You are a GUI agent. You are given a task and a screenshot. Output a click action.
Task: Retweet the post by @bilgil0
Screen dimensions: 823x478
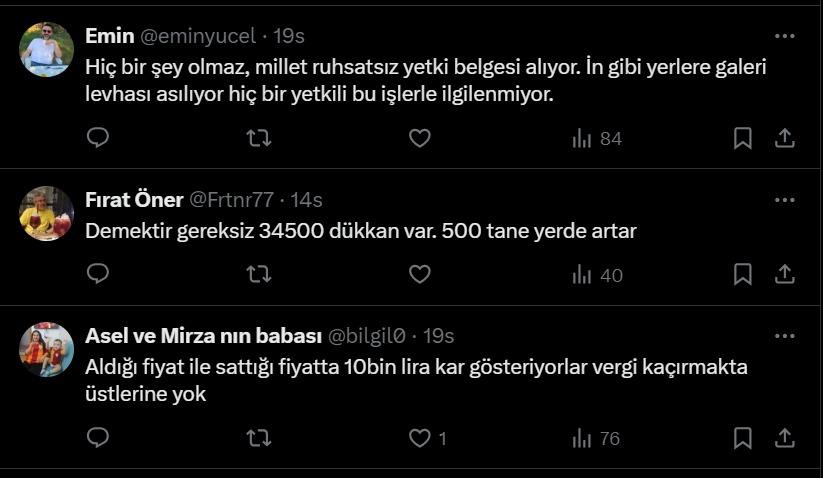point(259,437)
